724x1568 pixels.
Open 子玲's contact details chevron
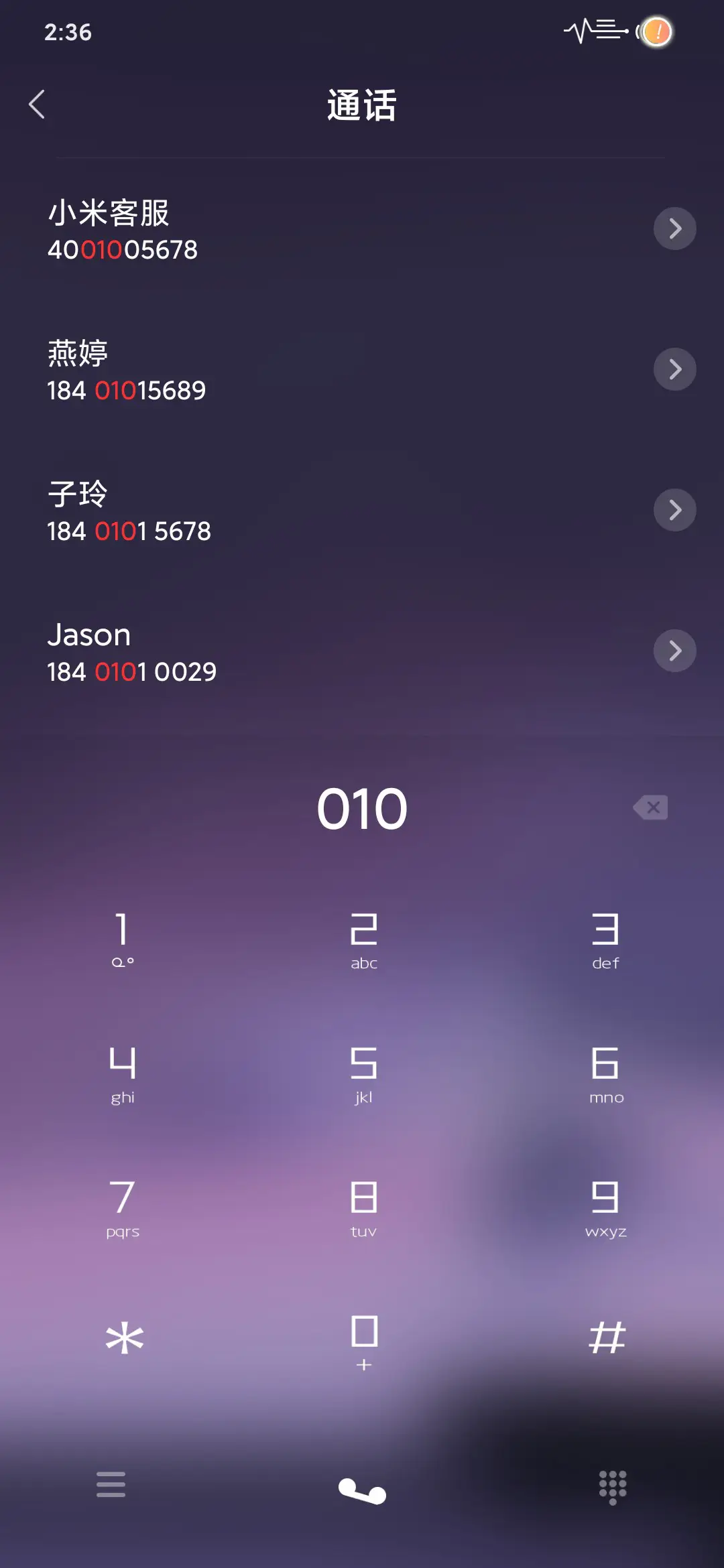[674, 509]
